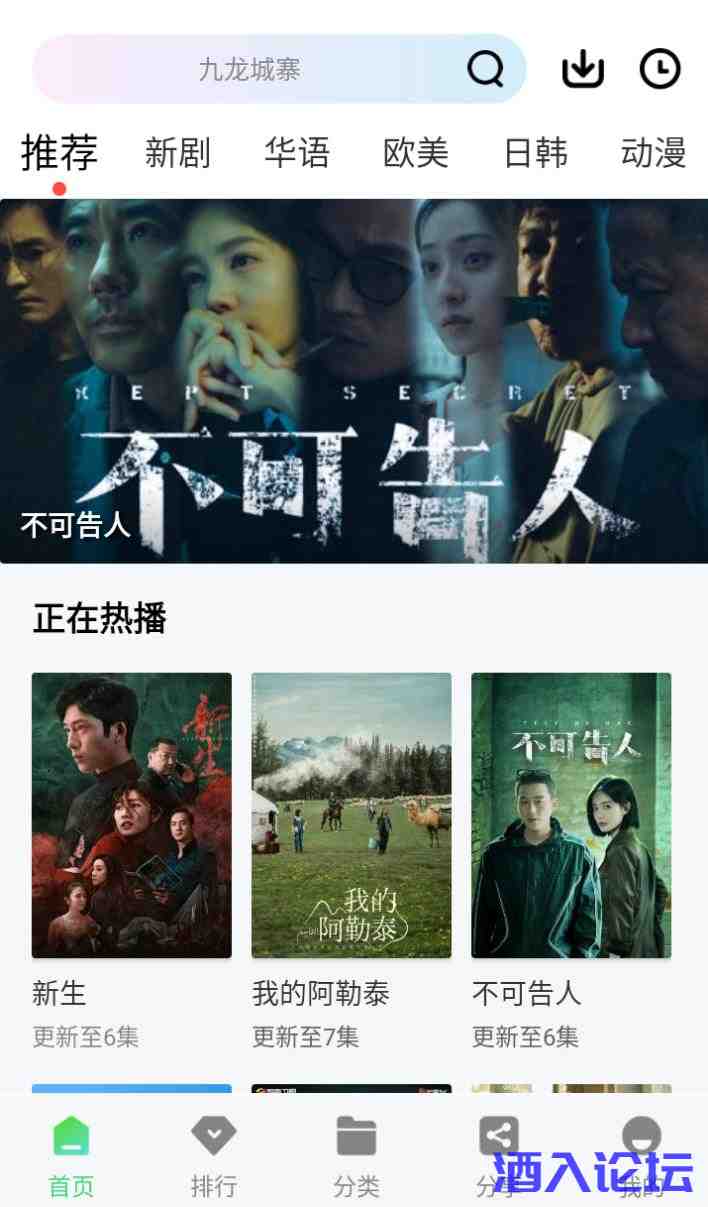
Task: Switch to the 分类 bottom tab
Action: (356, 1155)
